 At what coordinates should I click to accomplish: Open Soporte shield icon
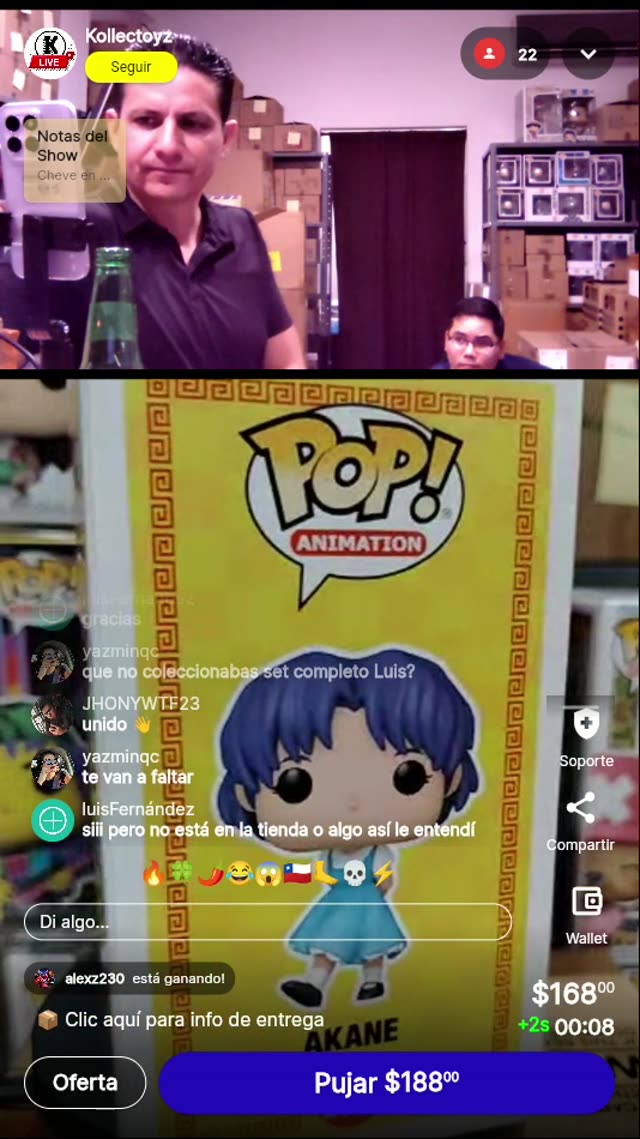[x=586, y=724]
